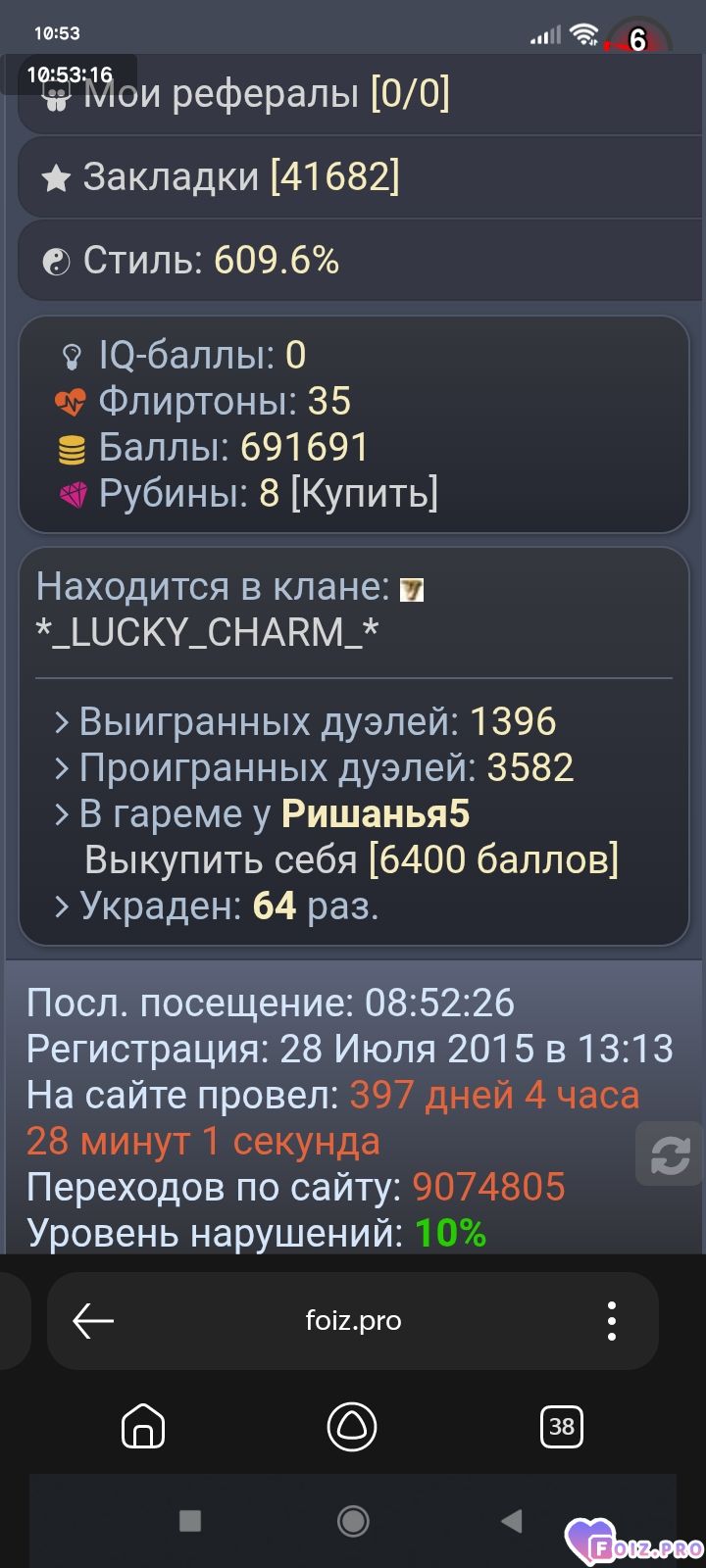This screenshot has height=1568, width=706.
Task: Open Закладки bookmarks list
Action: (353, 177)
